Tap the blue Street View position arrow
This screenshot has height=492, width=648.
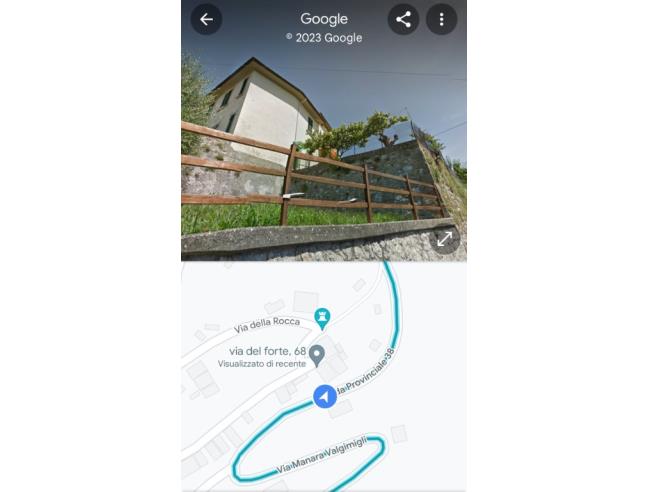324,397
